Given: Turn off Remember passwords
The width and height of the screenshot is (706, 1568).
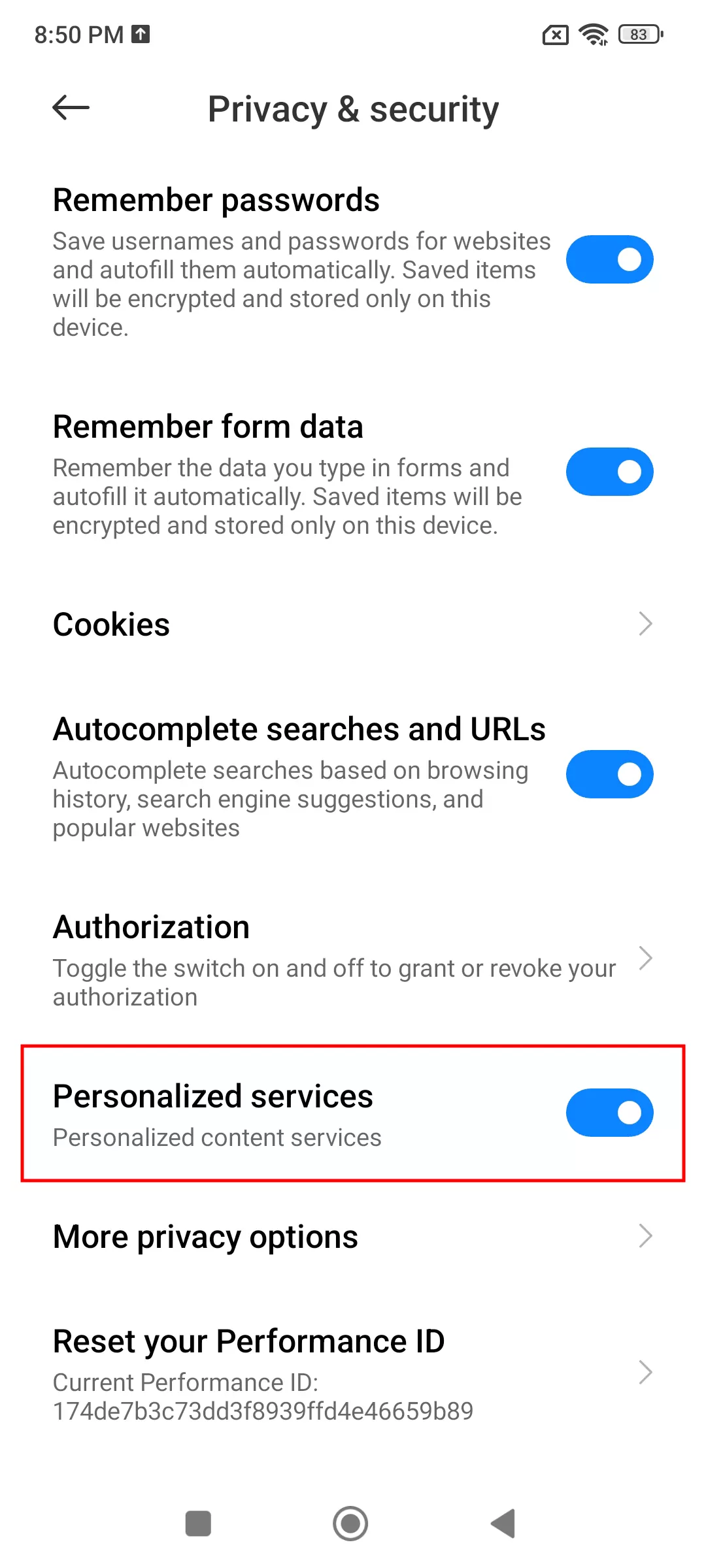Looking at the screenshot, I should click(609, 259).
